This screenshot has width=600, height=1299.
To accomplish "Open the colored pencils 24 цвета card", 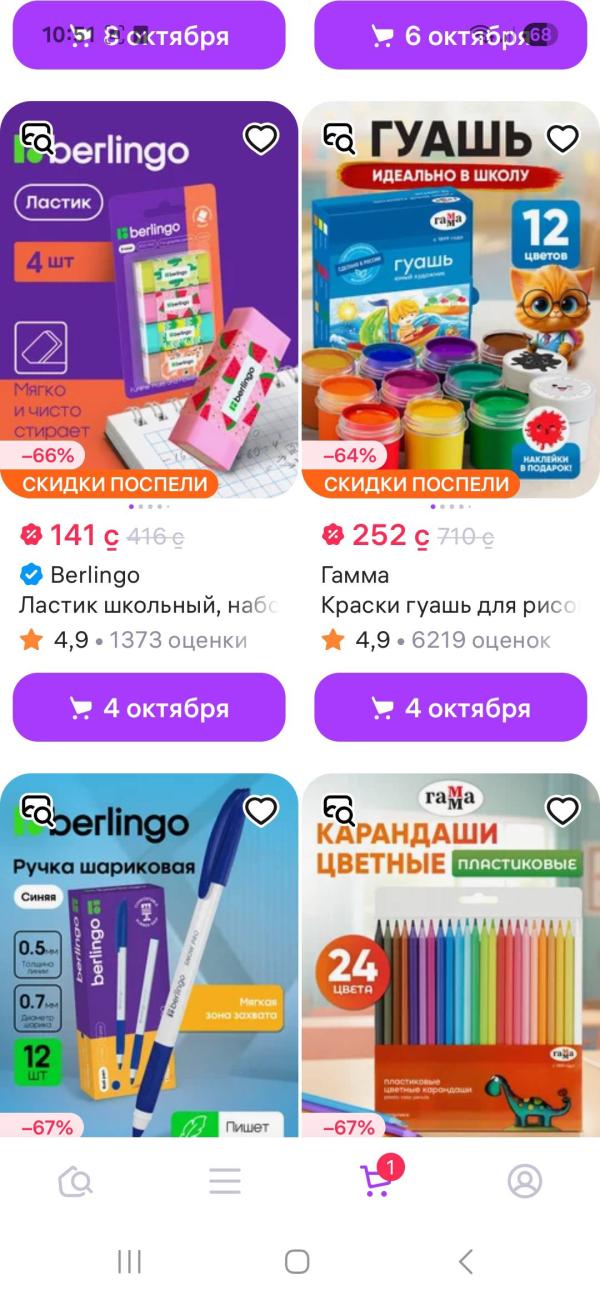I will click(451, 956).
